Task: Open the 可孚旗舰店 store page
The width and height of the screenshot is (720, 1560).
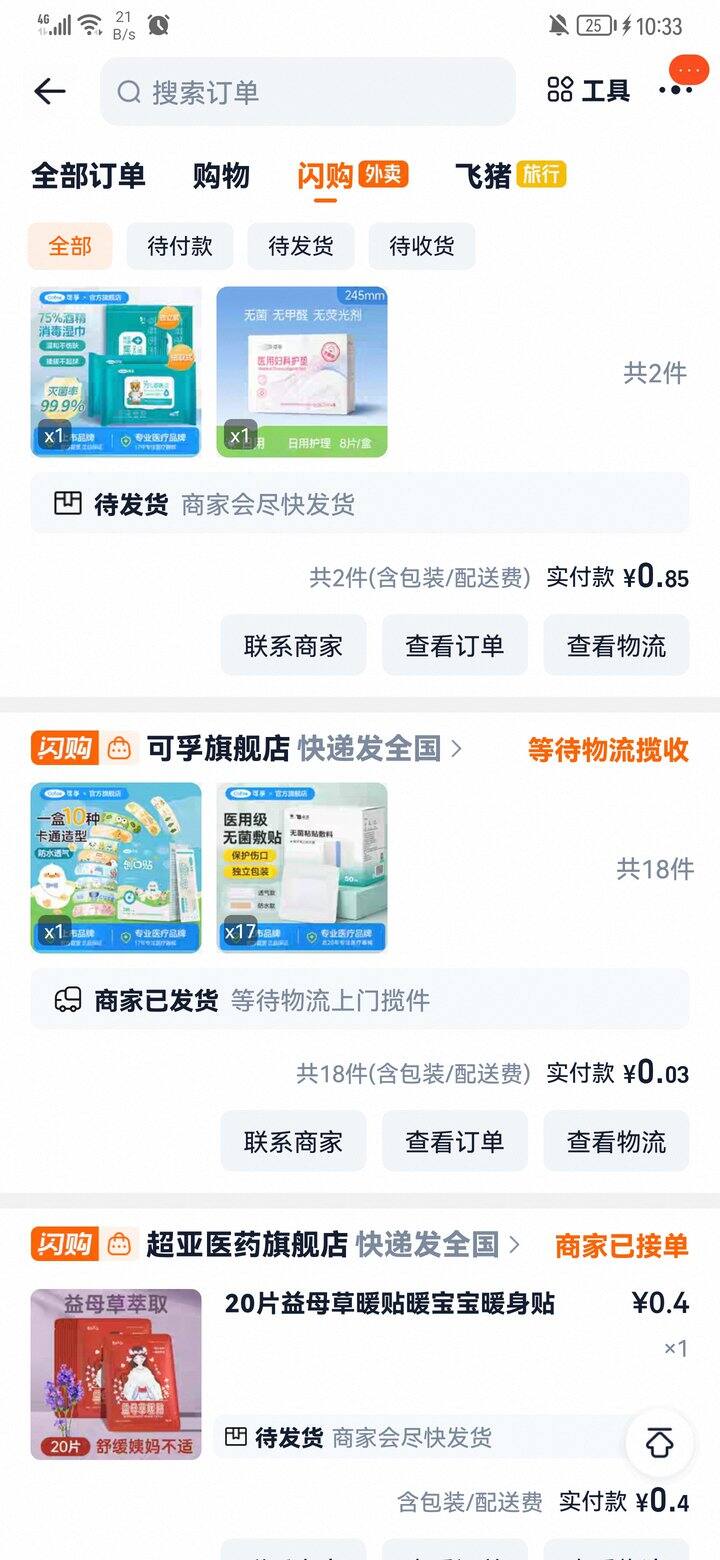Action: click(219, 749)
